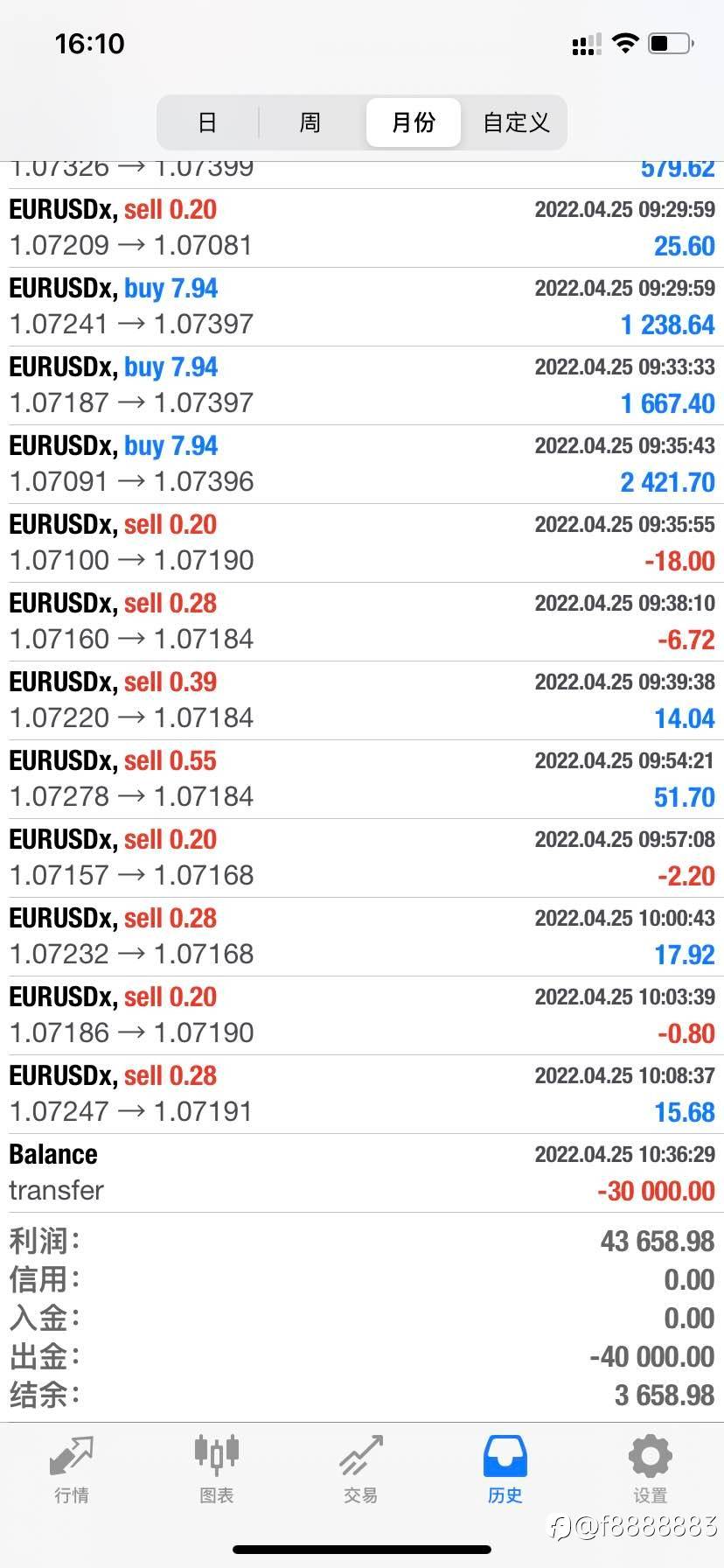Go to the 图表 chart tab

point(216,1470)
